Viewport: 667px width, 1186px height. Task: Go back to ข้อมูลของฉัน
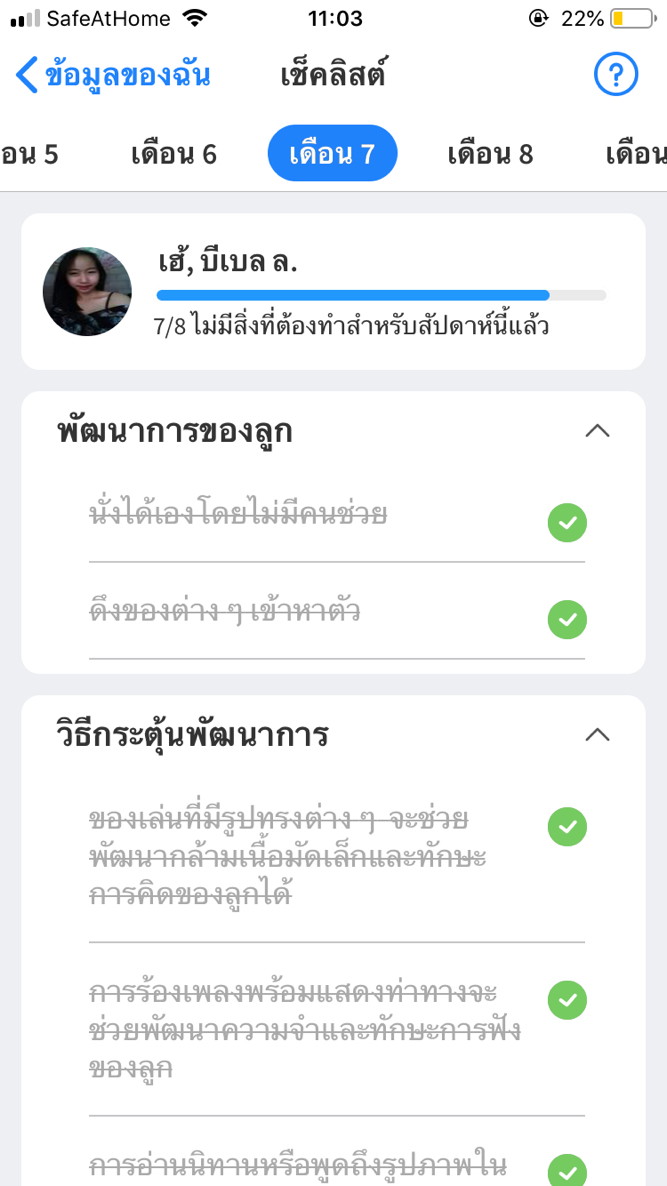112,75
